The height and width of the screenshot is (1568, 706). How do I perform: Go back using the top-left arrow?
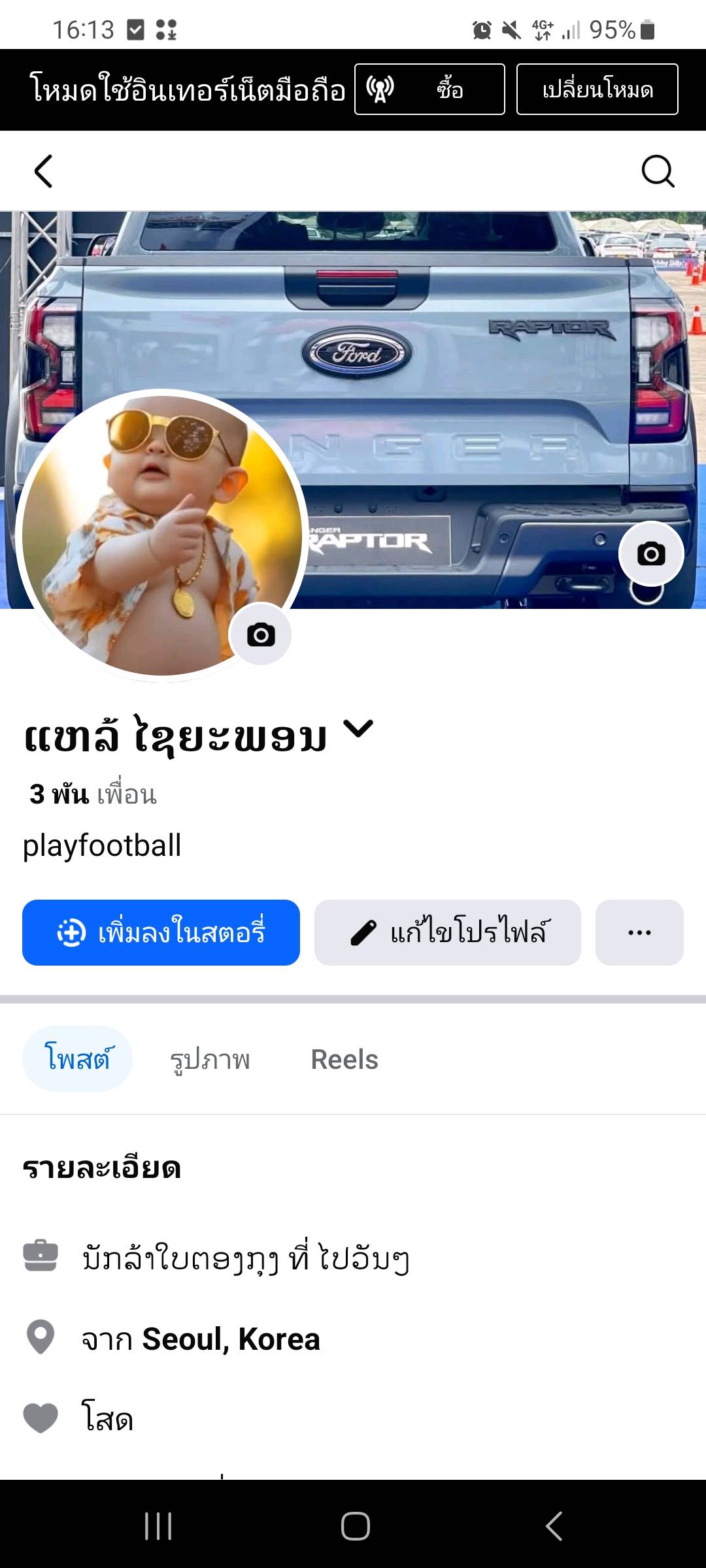43,171
